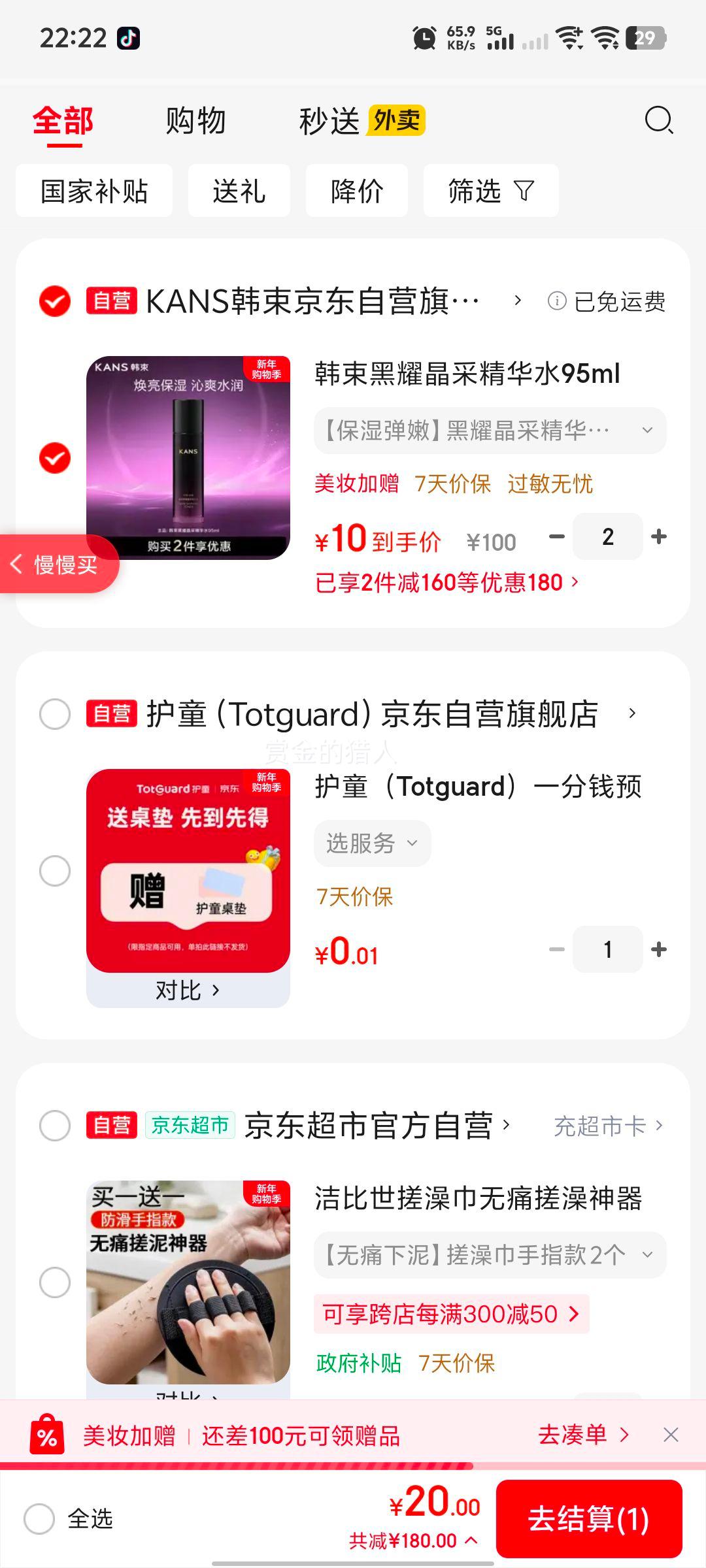Collapse the 慢慢买 side tab arrow
The image size is (706, 1568).
[18, 564]
